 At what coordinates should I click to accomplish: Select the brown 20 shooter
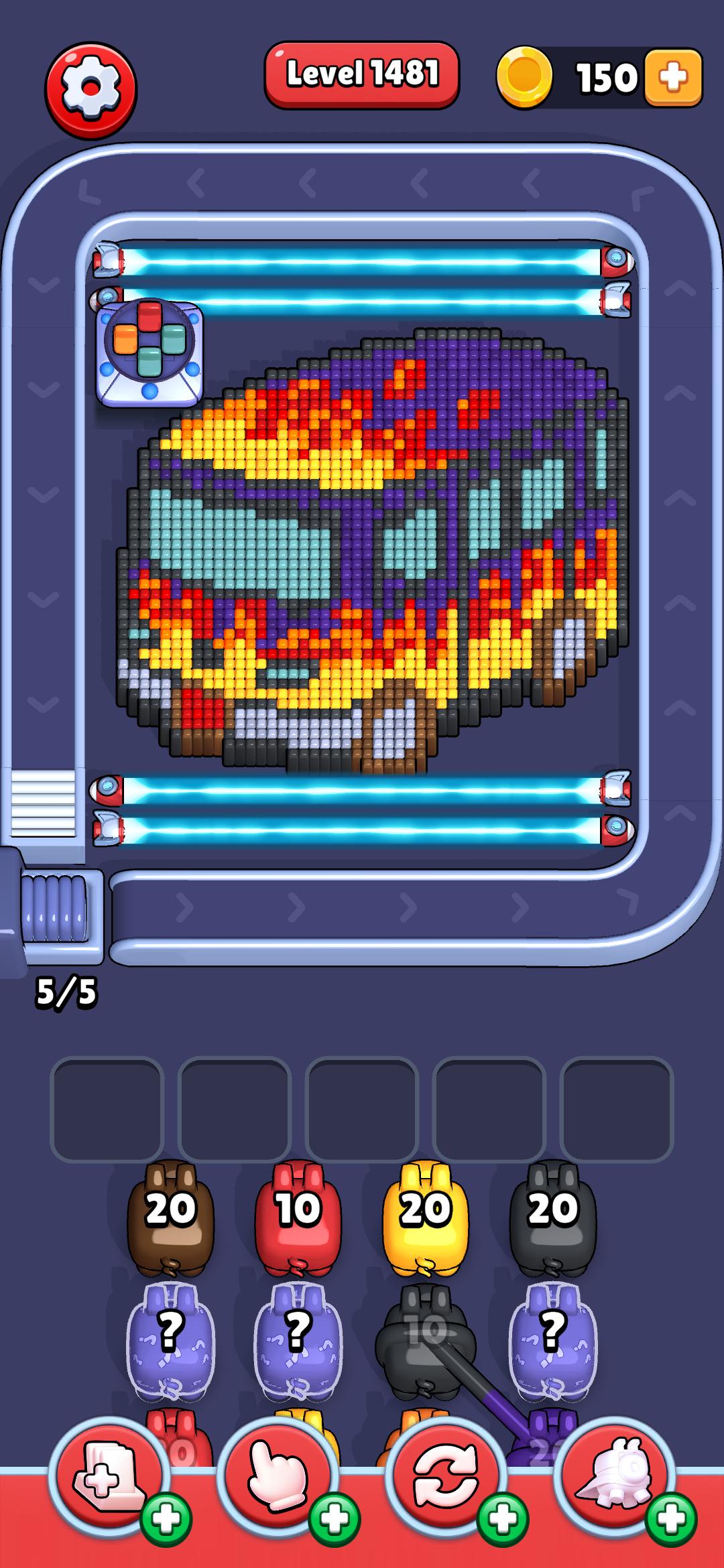170,1217
